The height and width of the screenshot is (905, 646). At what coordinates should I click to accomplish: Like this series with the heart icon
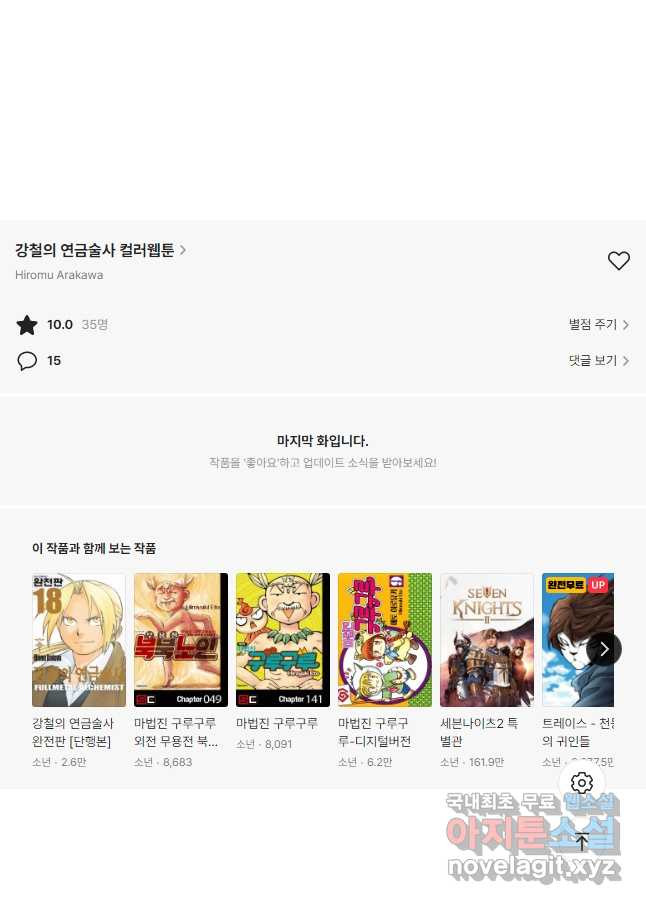point(619,261)
